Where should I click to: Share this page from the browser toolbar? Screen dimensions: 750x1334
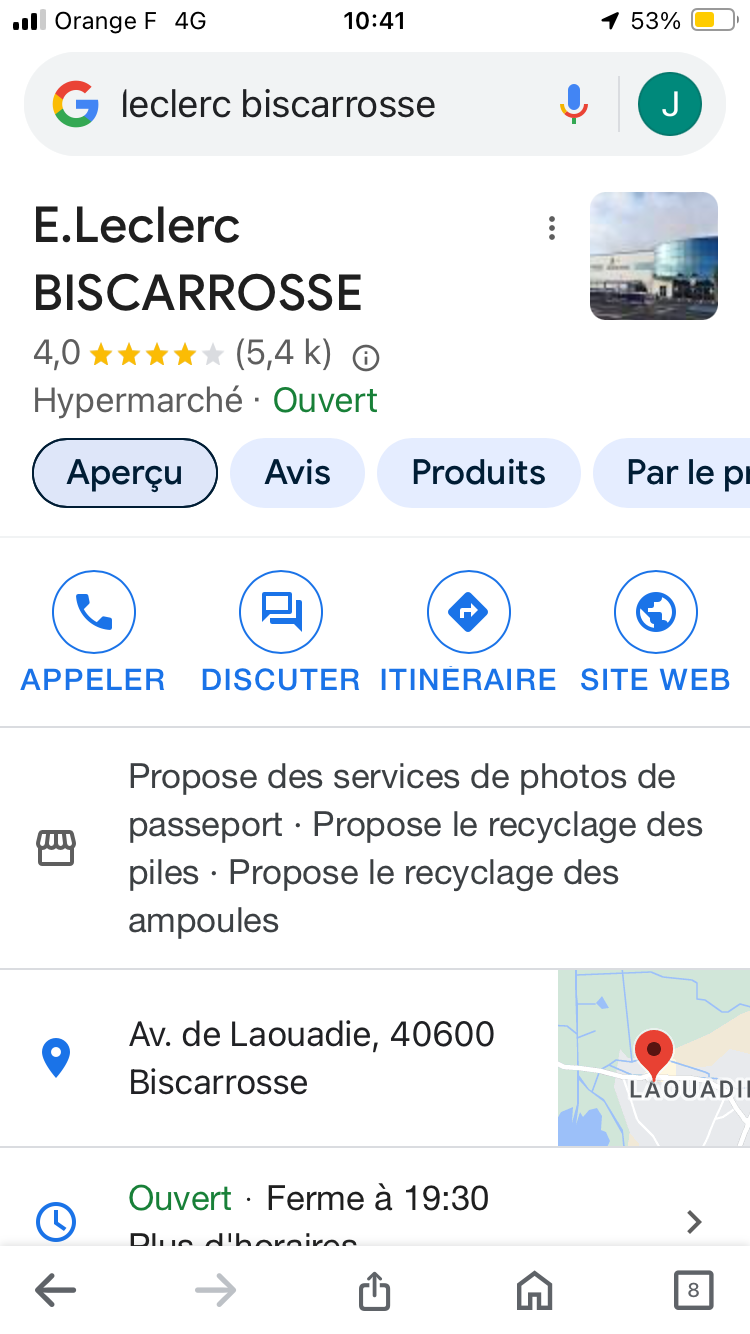point(374,1291)
